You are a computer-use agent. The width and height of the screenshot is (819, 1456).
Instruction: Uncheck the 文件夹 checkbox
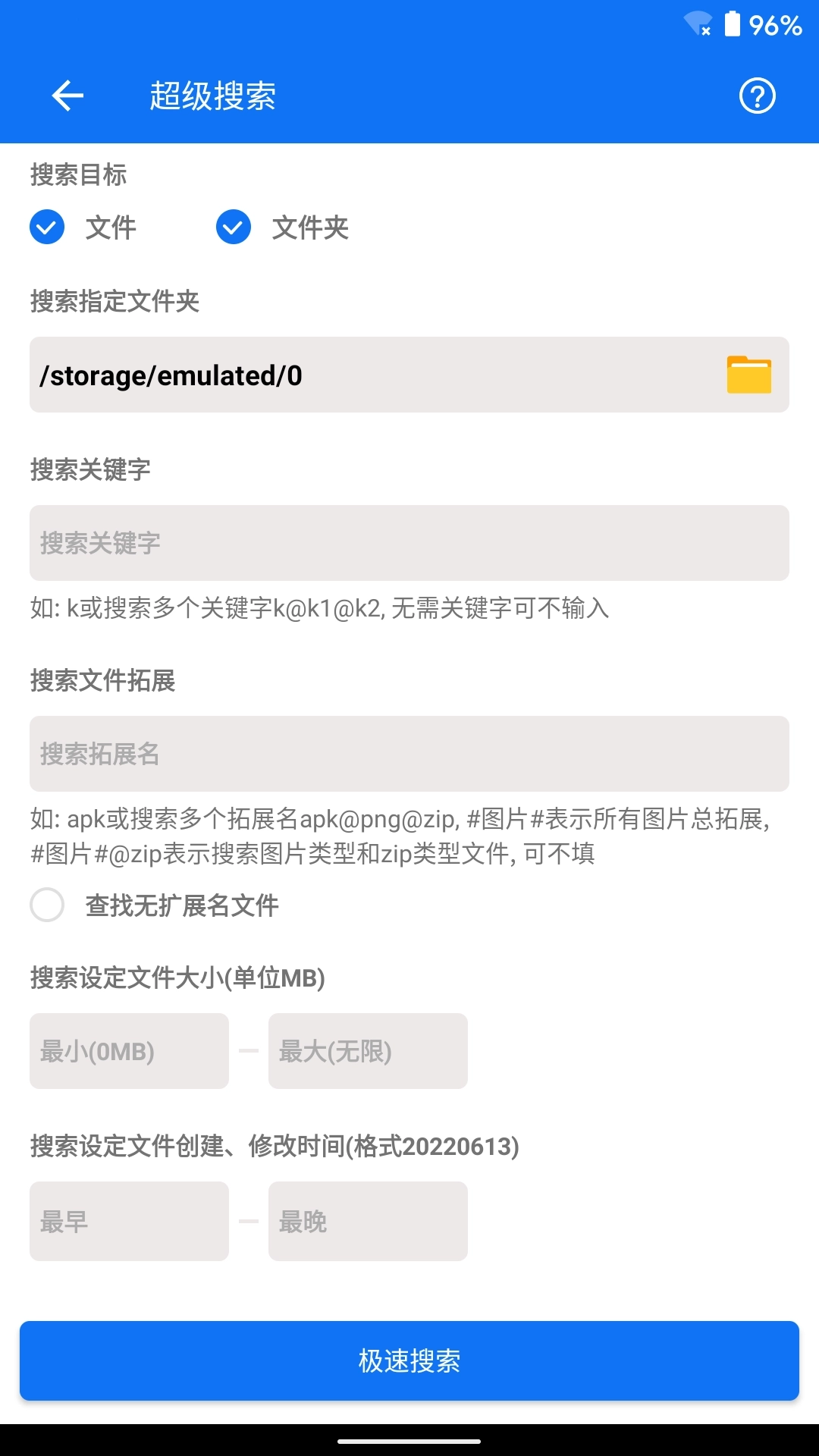point(233,226)
